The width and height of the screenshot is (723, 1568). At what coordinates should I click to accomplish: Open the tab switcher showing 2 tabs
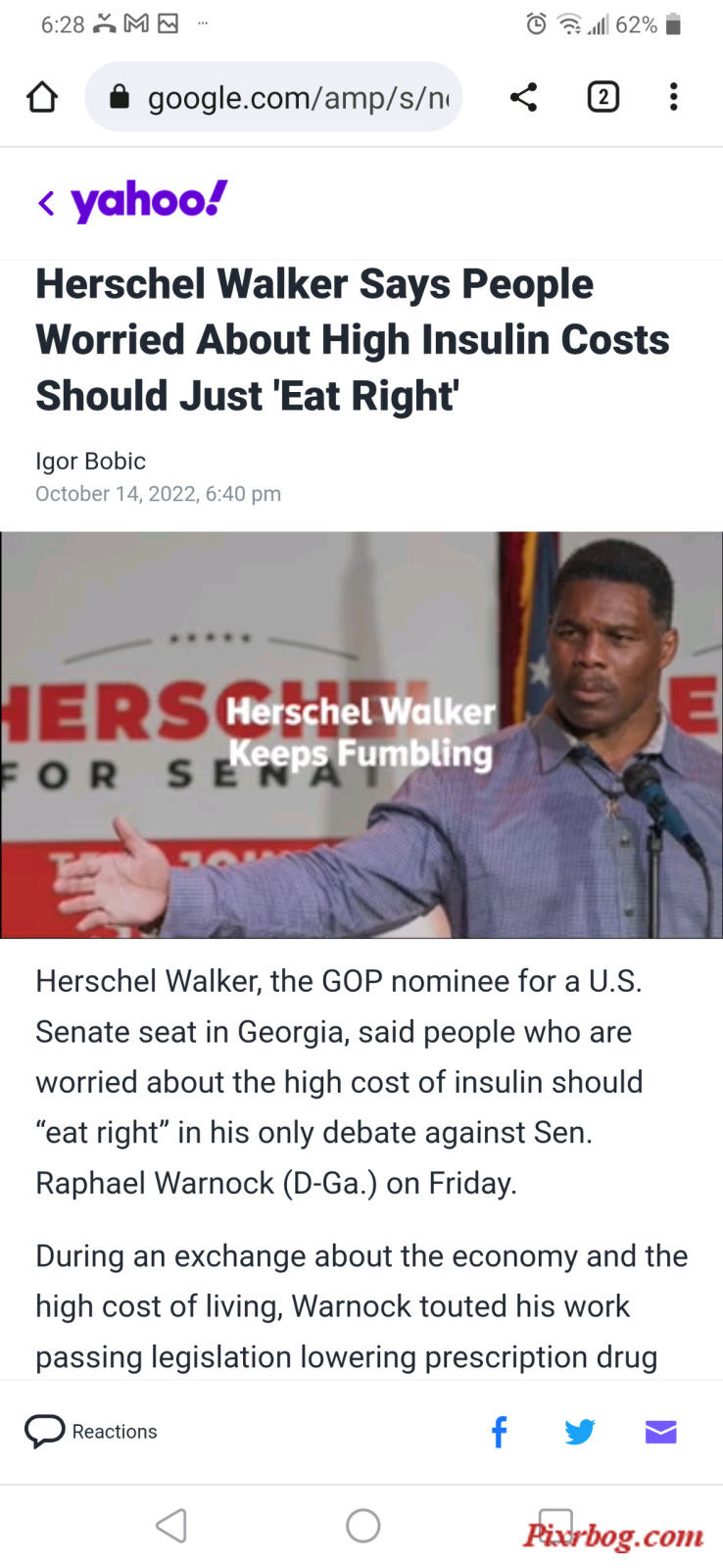click(602, 97)
